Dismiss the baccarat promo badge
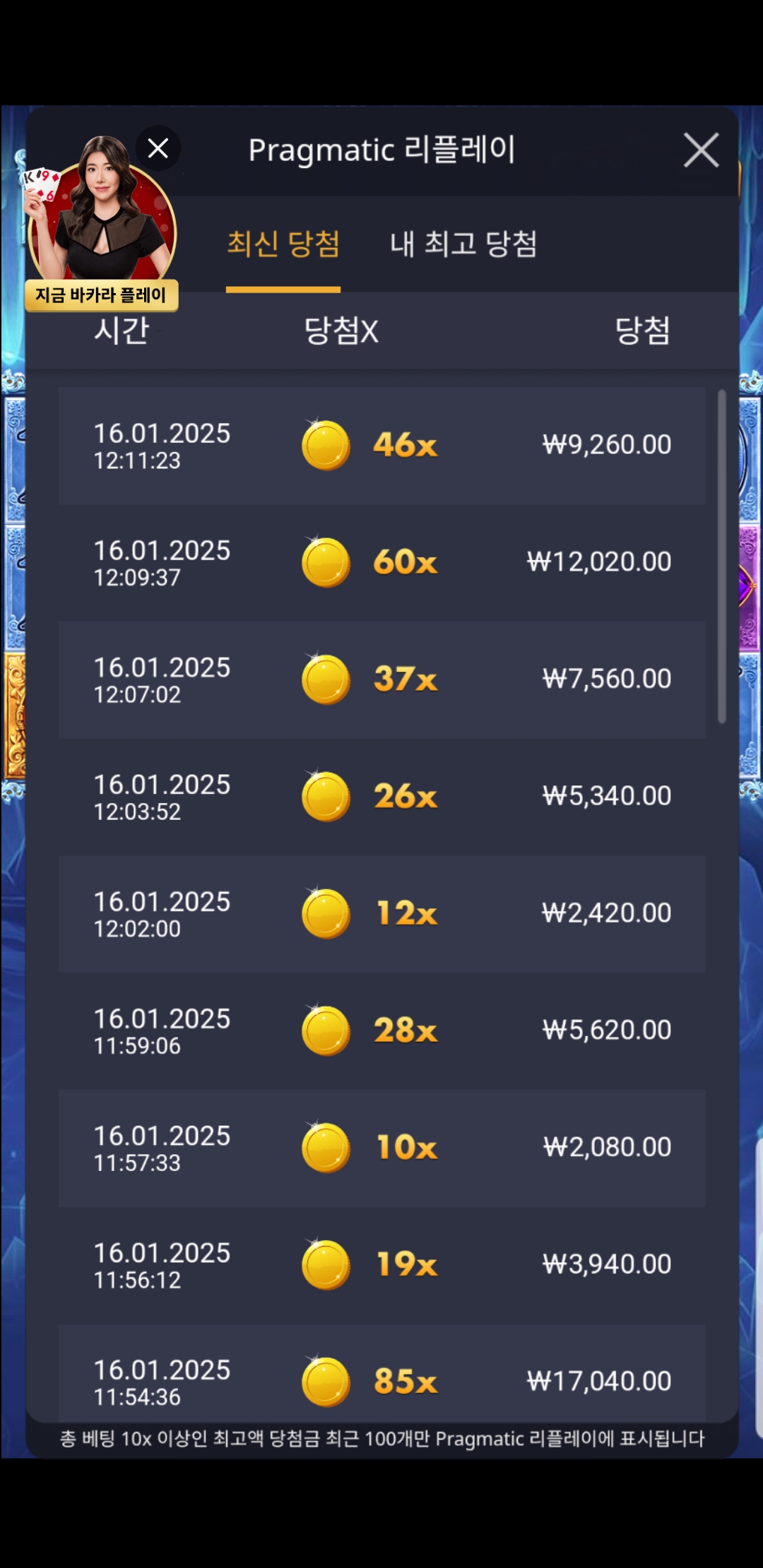 tap(158, 148)
